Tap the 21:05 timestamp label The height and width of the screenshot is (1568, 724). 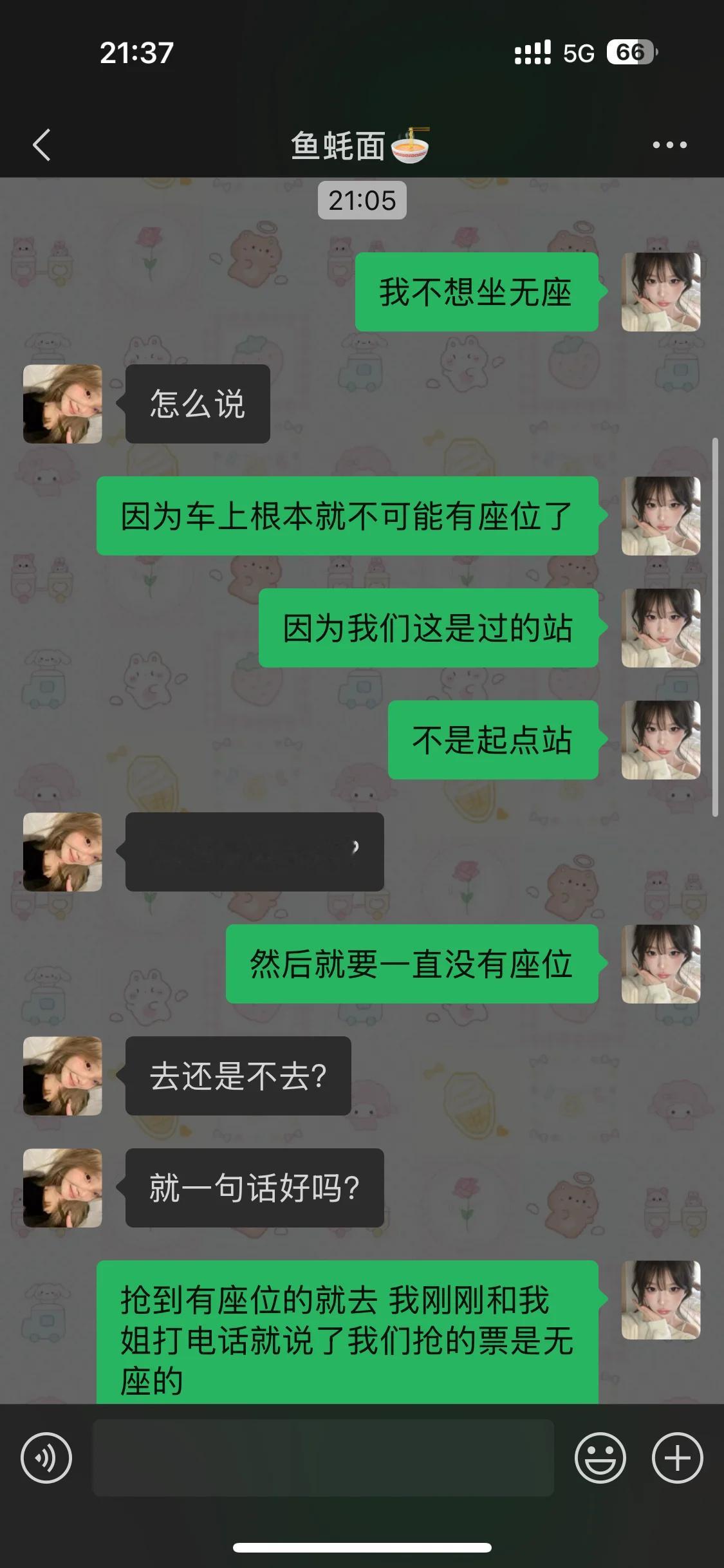point(362,200)
